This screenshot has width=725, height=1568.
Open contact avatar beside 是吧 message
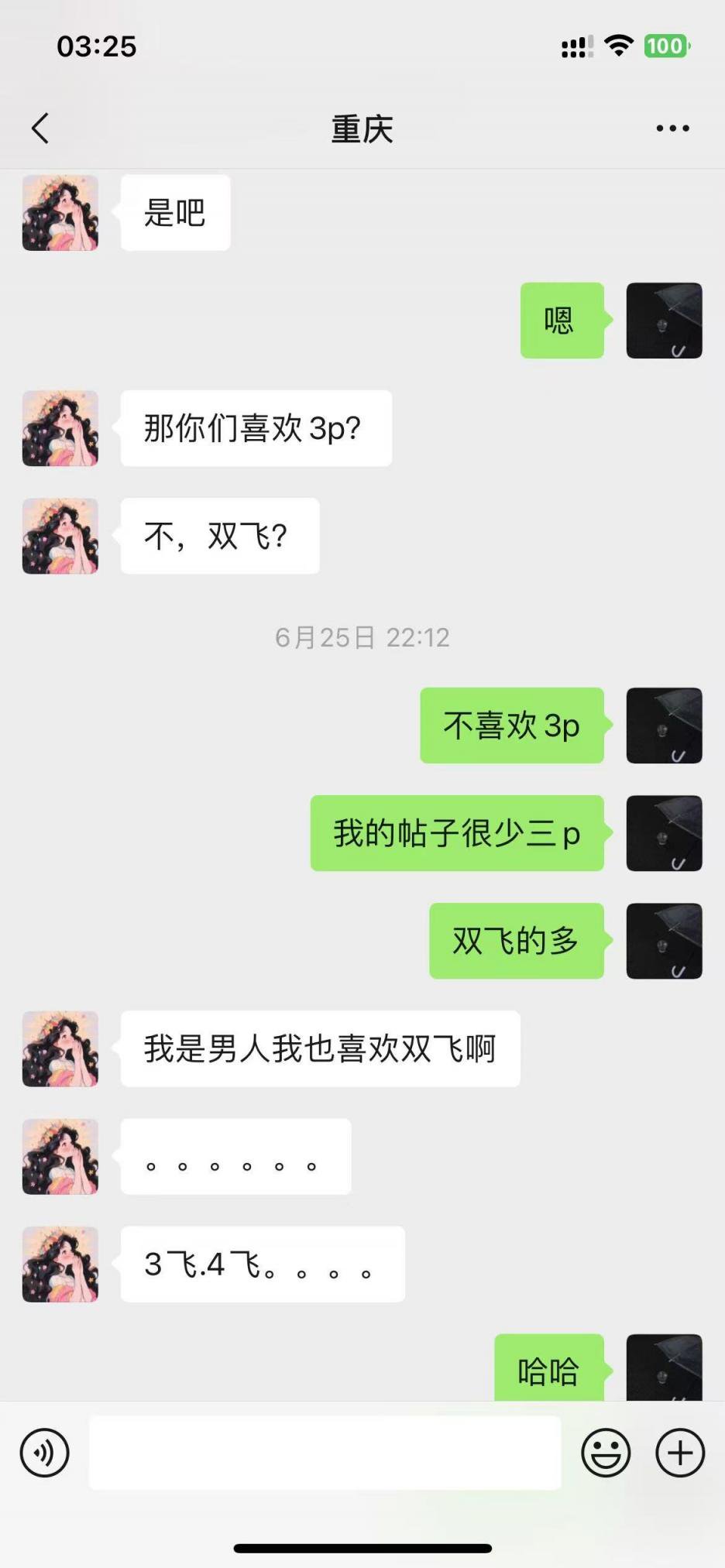pyautogui.click(x=60, y=213)
